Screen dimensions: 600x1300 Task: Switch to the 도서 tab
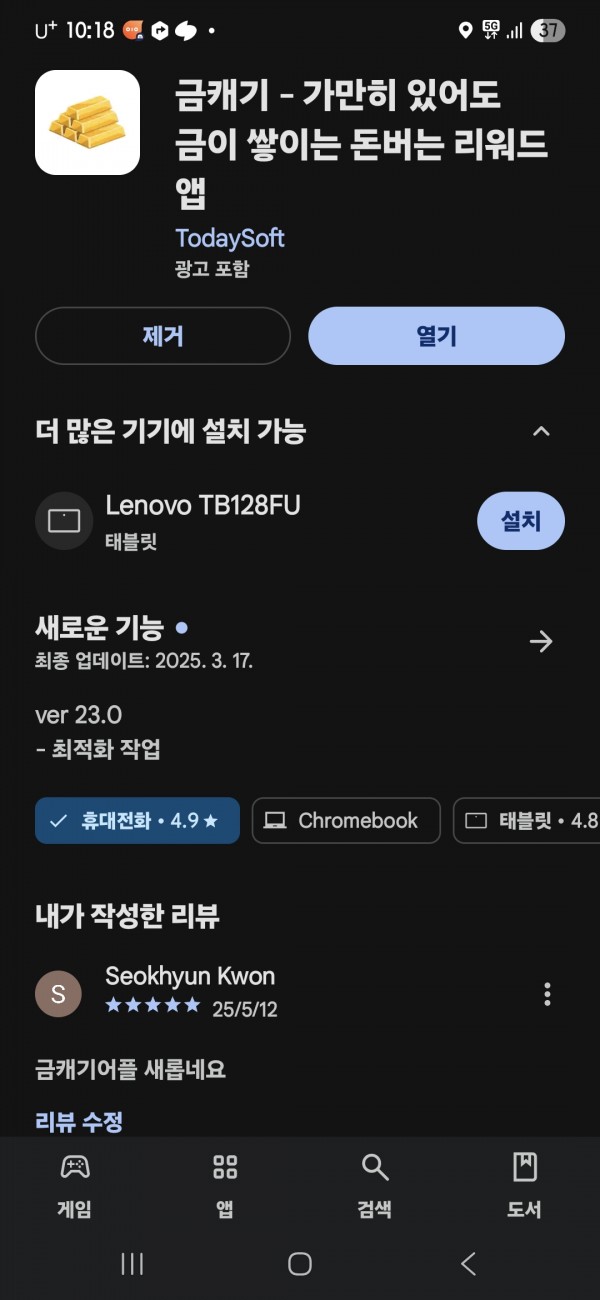(524, 1186)
